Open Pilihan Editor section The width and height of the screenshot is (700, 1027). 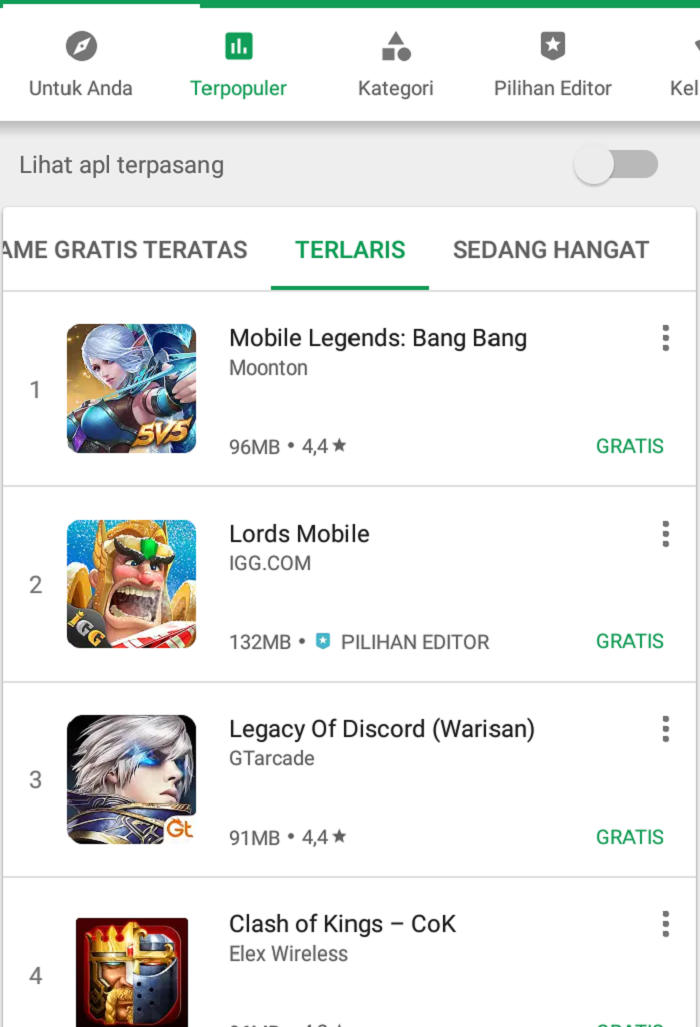[552, 65]
